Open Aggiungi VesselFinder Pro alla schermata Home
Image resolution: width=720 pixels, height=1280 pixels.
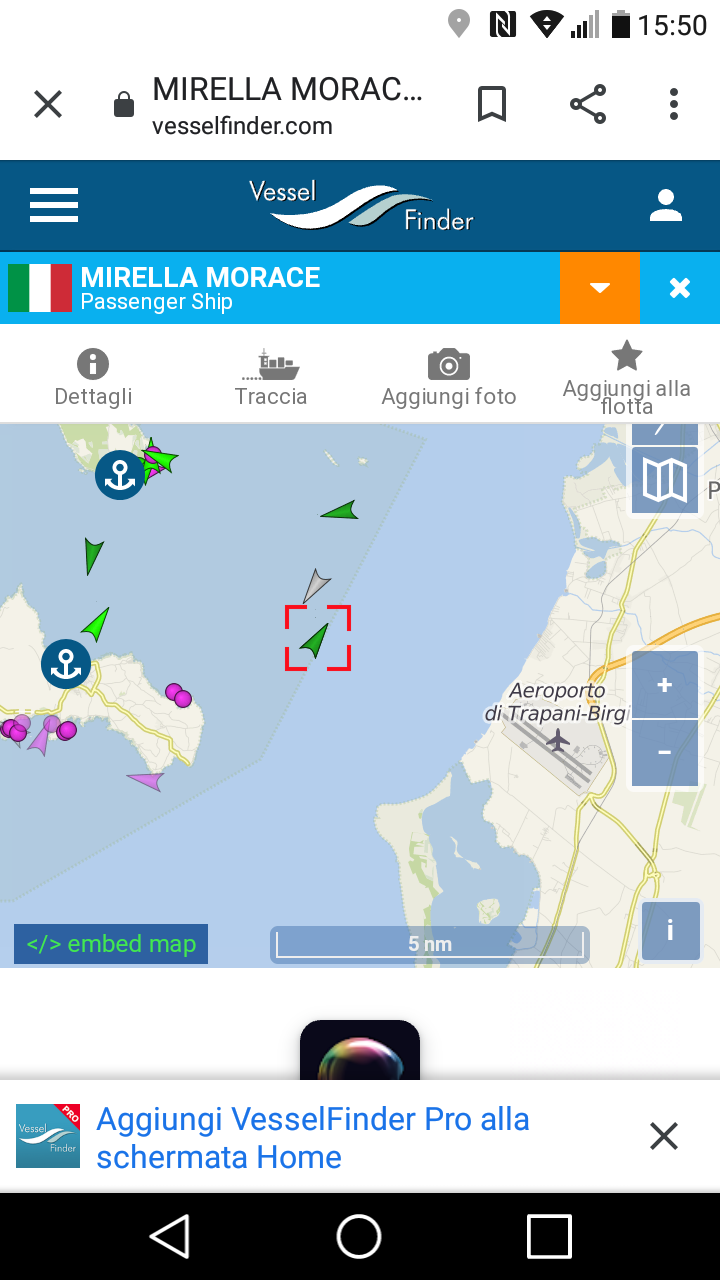click(313, 1137)
